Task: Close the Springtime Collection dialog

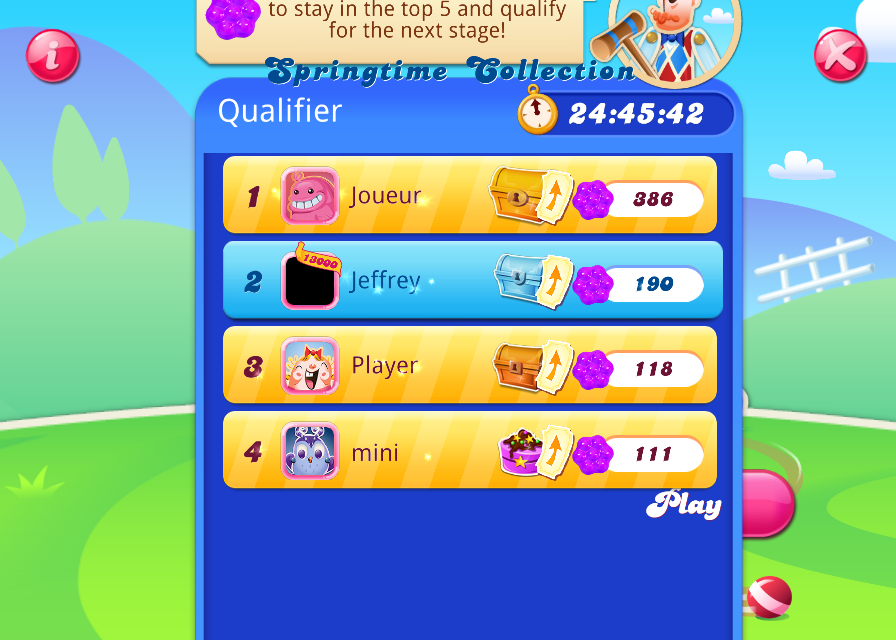Action: (839, 55)
